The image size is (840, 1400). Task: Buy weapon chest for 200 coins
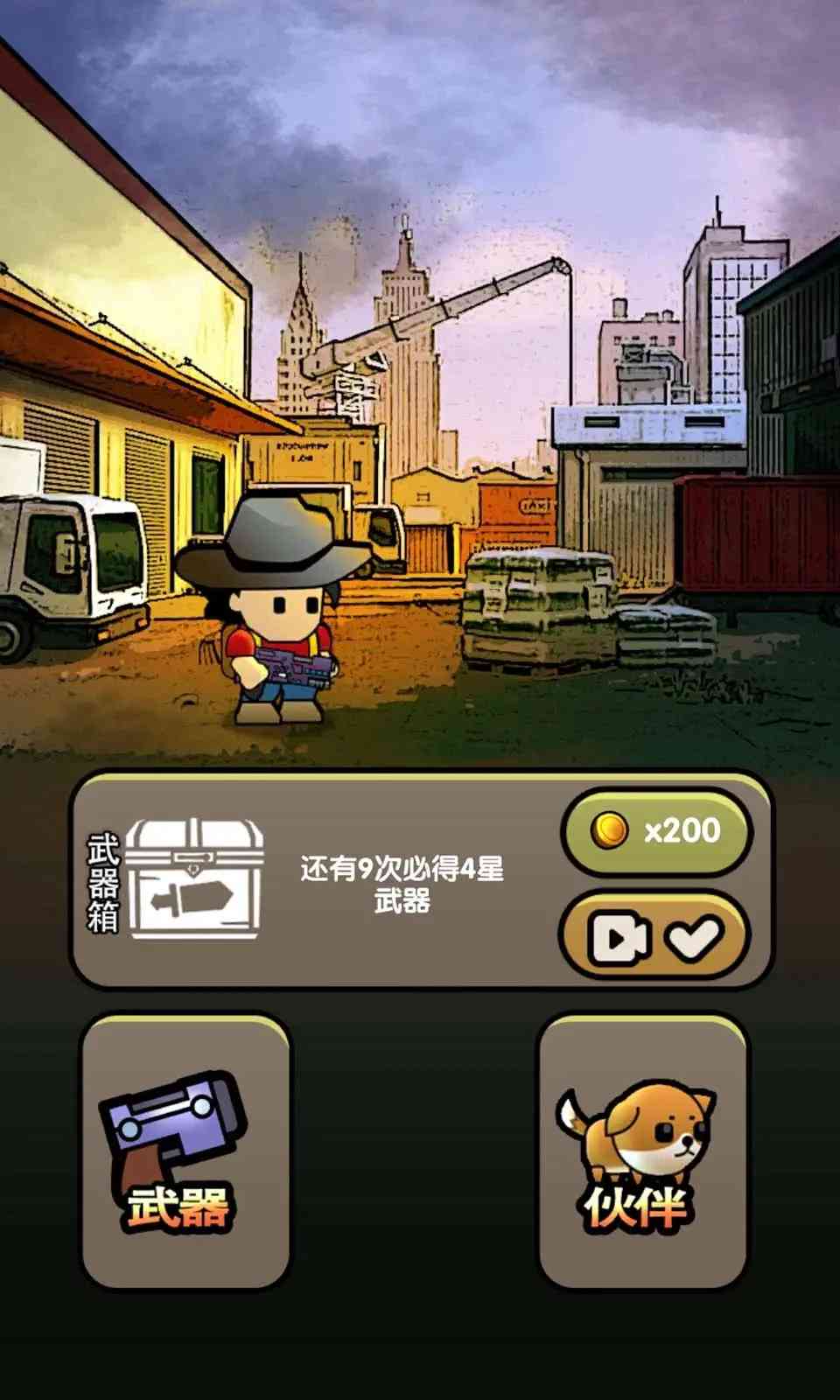(656, 831)
